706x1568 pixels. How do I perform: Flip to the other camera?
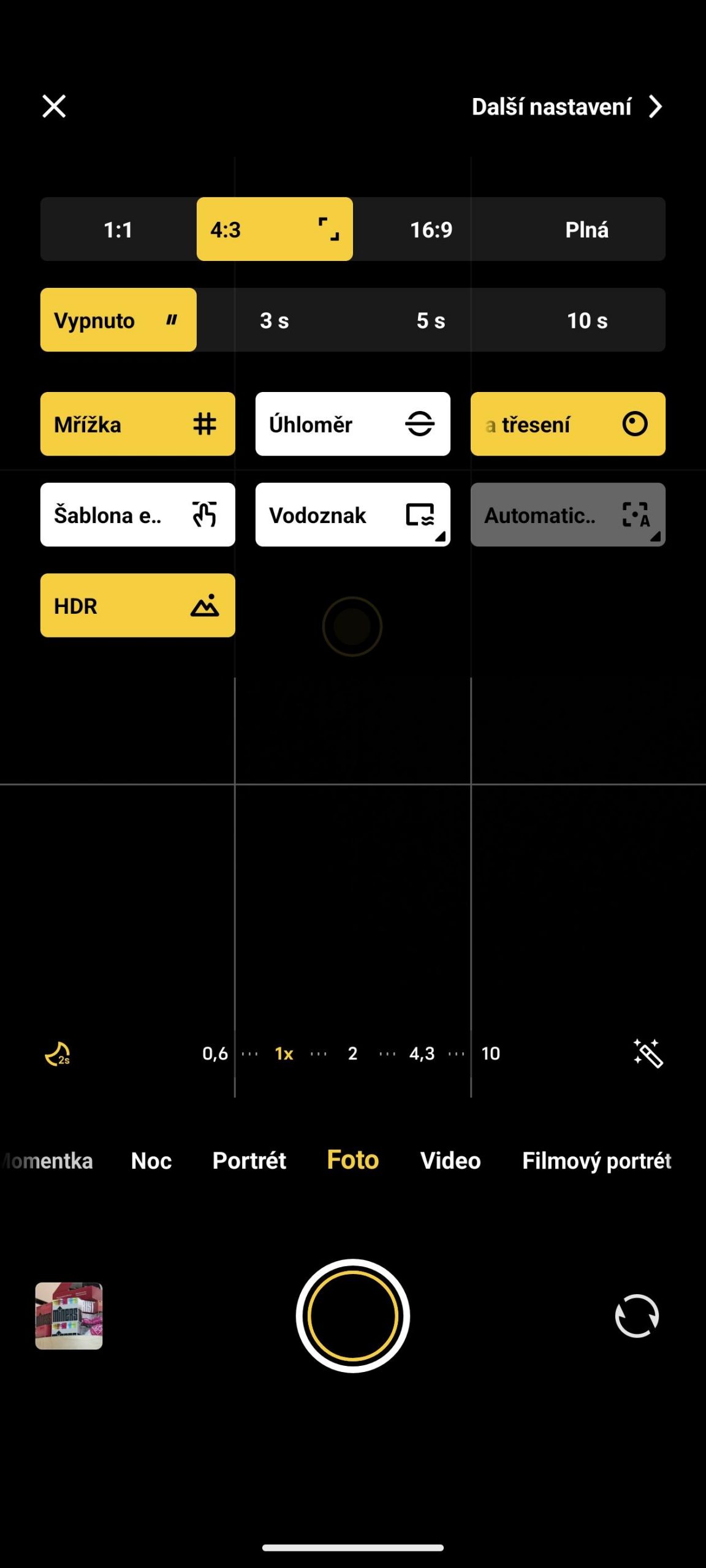tap(637, 1316)
